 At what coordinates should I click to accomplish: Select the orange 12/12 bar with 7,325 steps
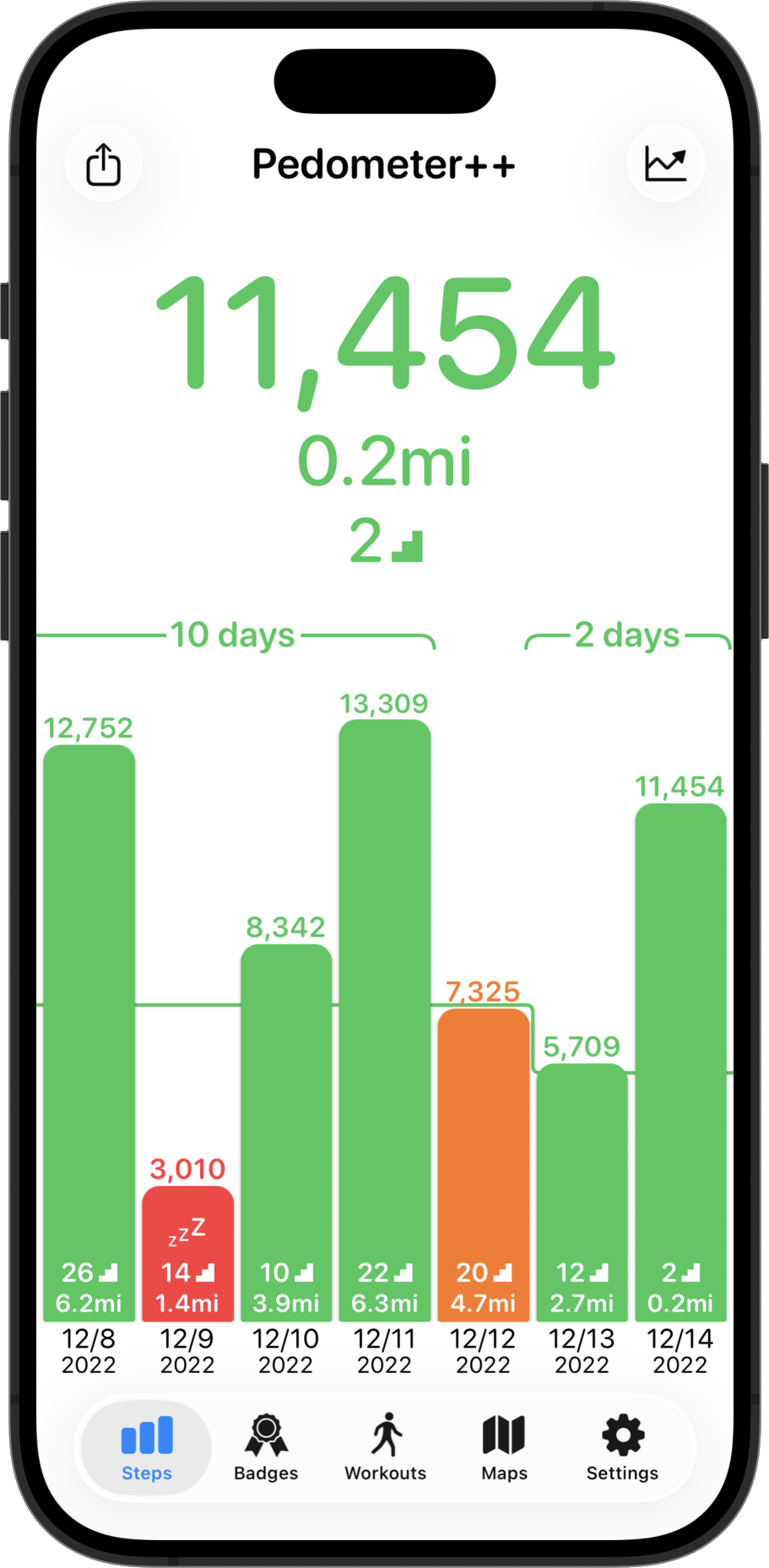pyautogui.click(x=484, y=1165)
